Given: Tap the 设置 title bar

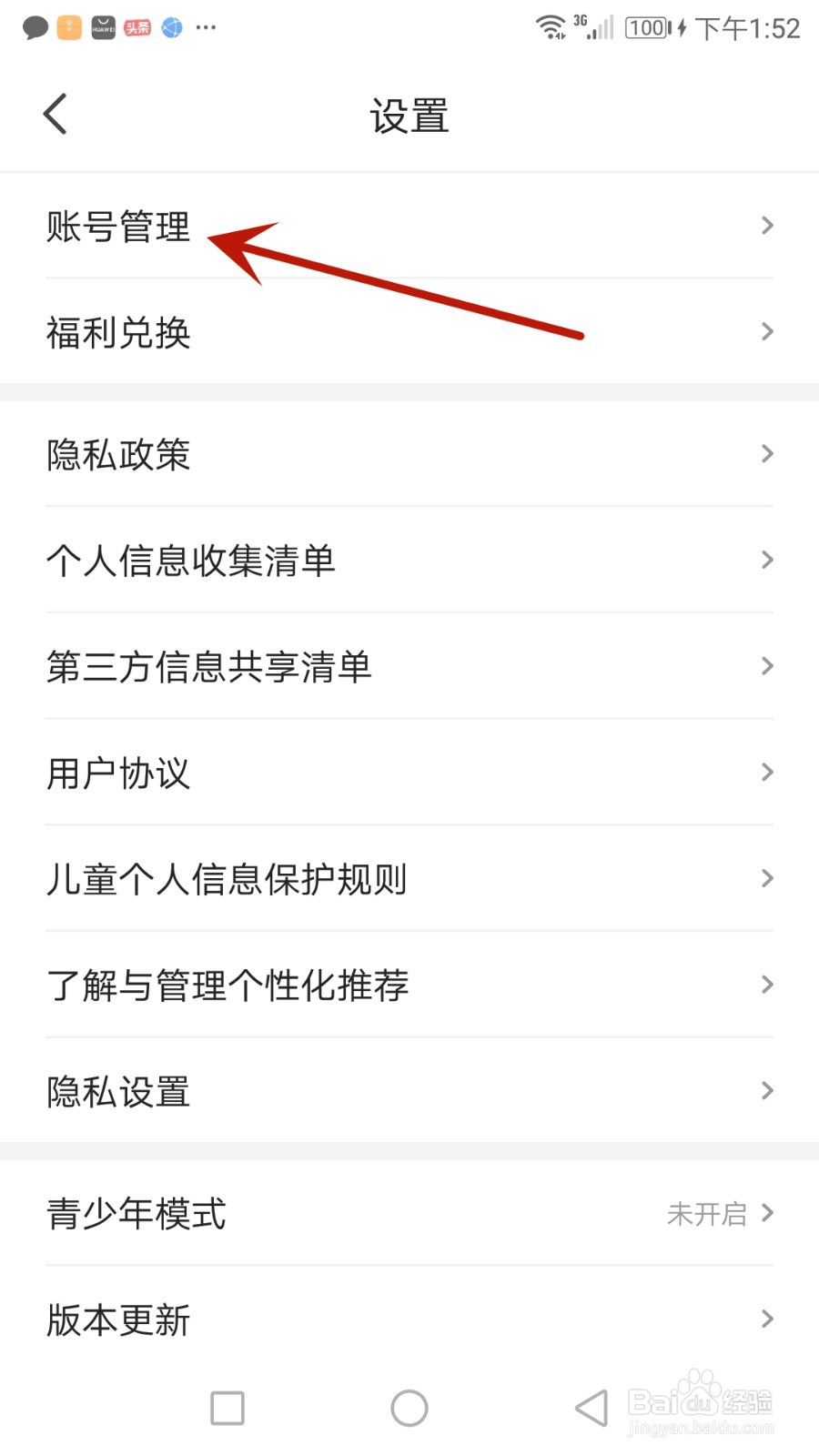Looking at the screenshot, I should click(x=409, y=115).
